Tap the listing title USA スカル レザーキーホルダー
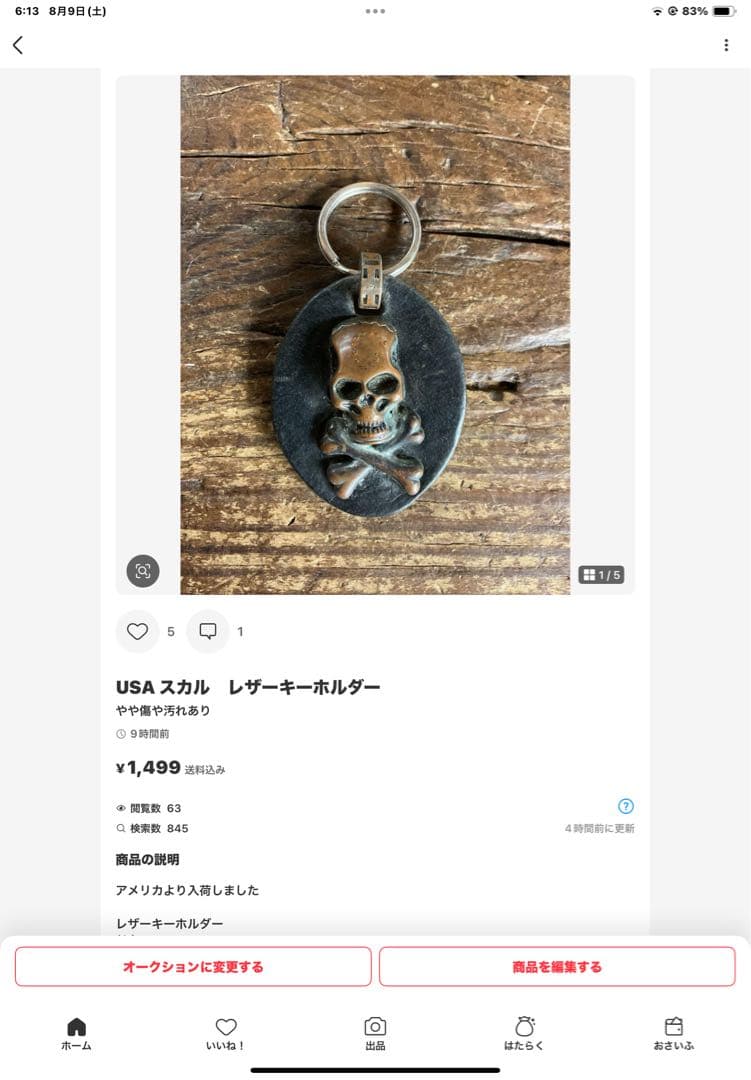The height and width of the screenshot is (1080, 751). tap(246, 686)
